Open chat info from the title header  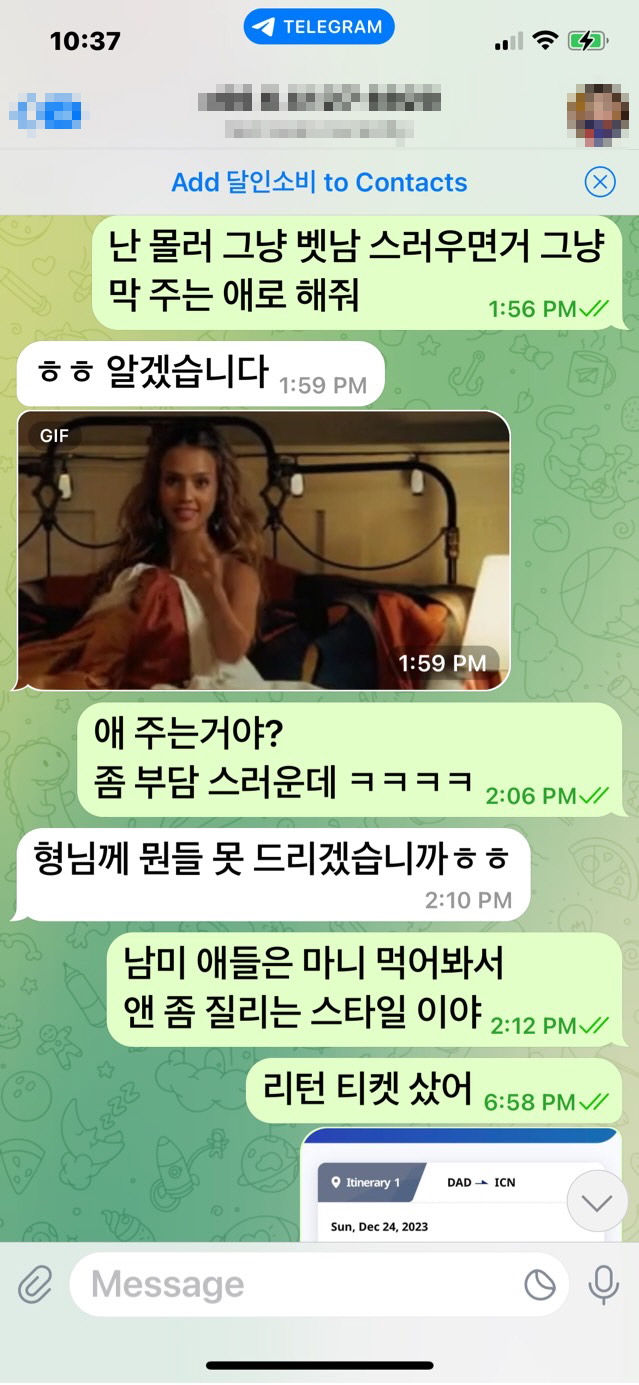click(319, 111)
